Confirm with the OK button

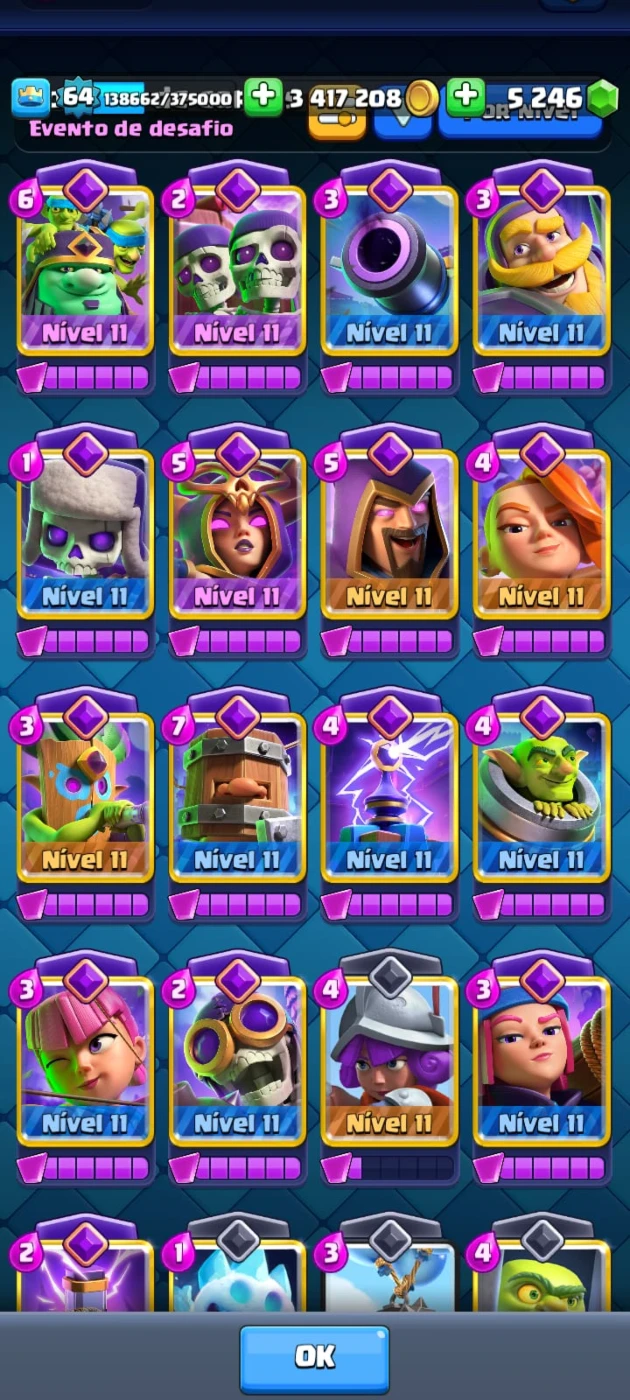pyautogui.click(x=315, y=1357)
